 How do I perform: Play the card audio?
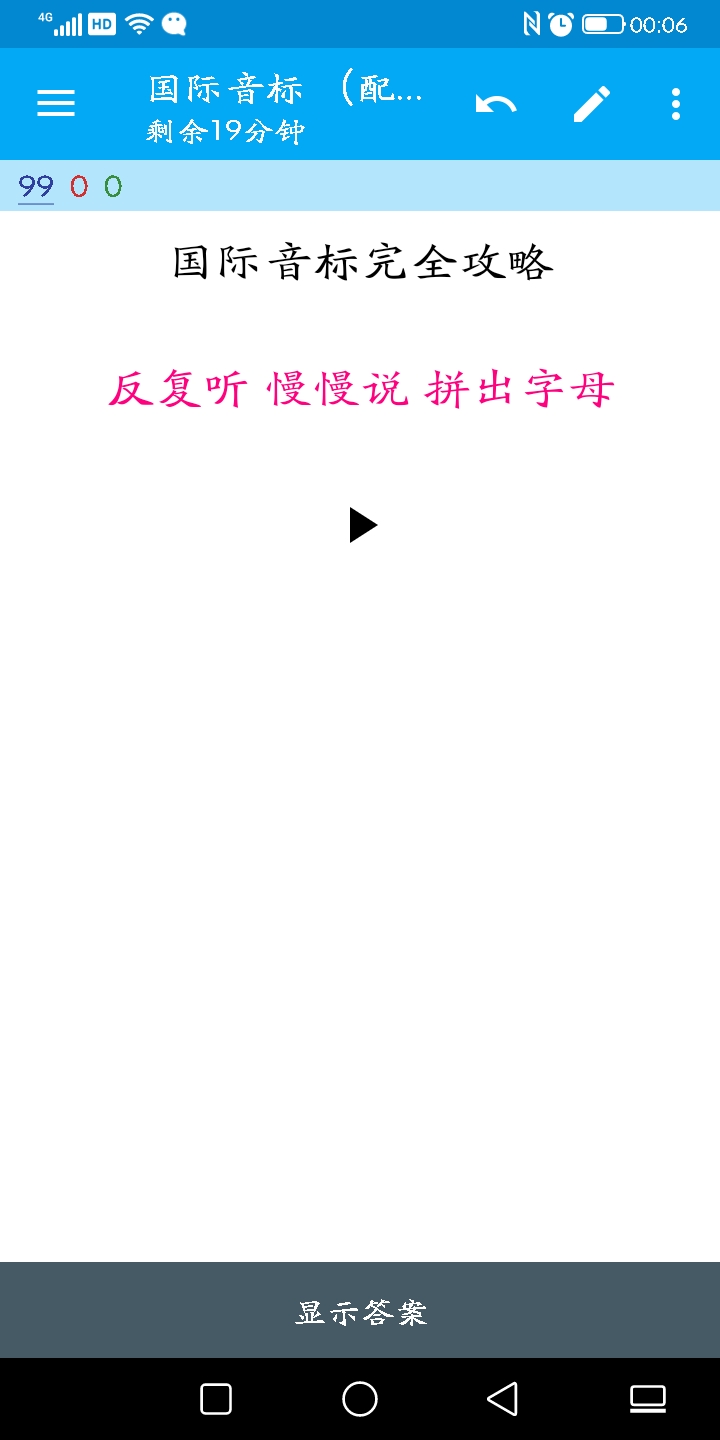pyautogui.click(x=362, y=525)
